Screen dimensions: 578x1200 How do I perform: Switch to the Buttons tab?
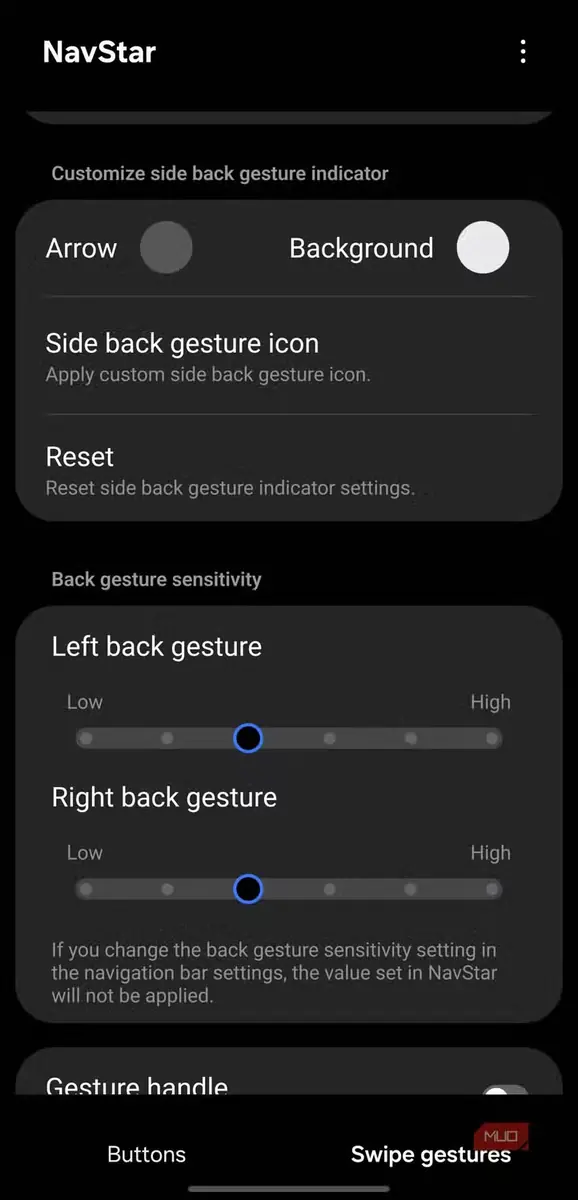(146, 1155)
